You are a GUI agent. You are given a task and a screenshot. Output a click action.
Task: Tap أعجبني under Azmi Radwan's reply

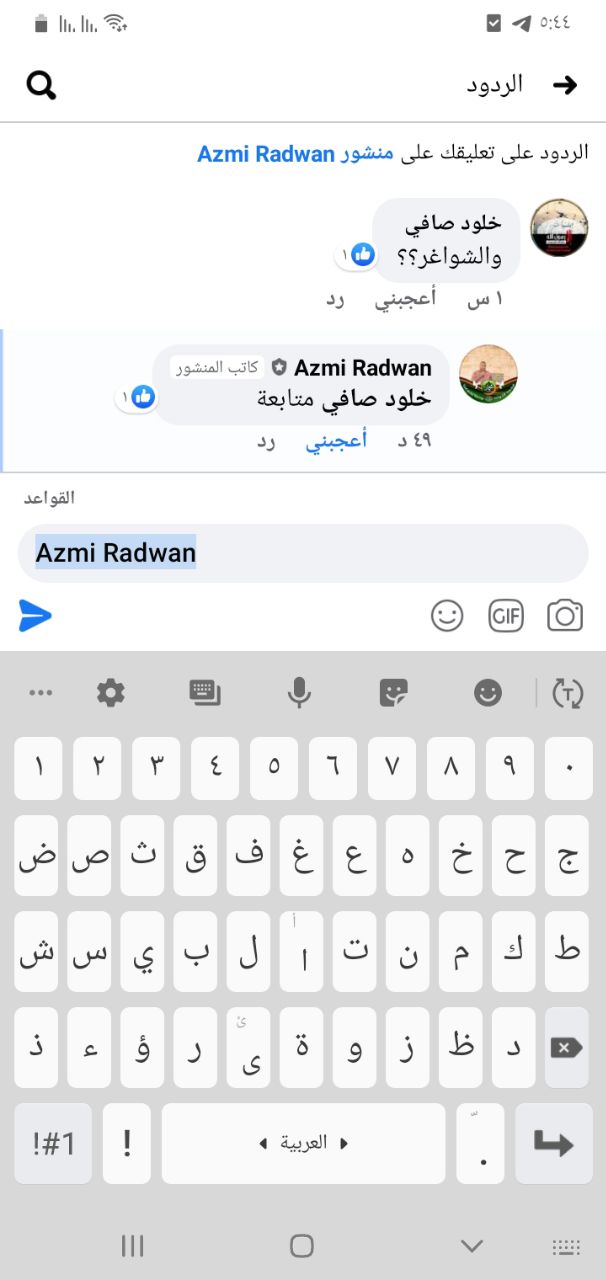[x=336, y=439]
